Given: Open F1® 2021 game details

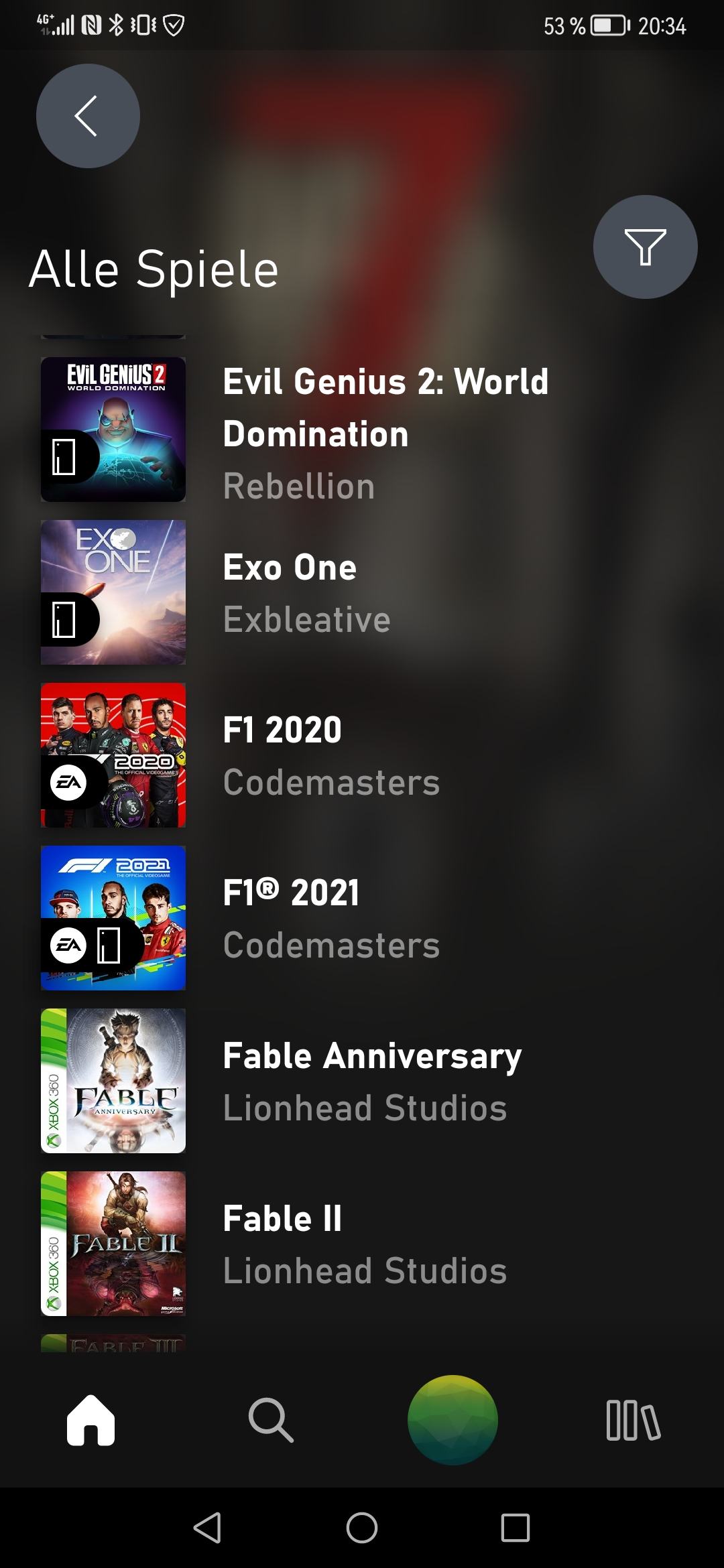Looking at the screenshot, I should point(362,918).
